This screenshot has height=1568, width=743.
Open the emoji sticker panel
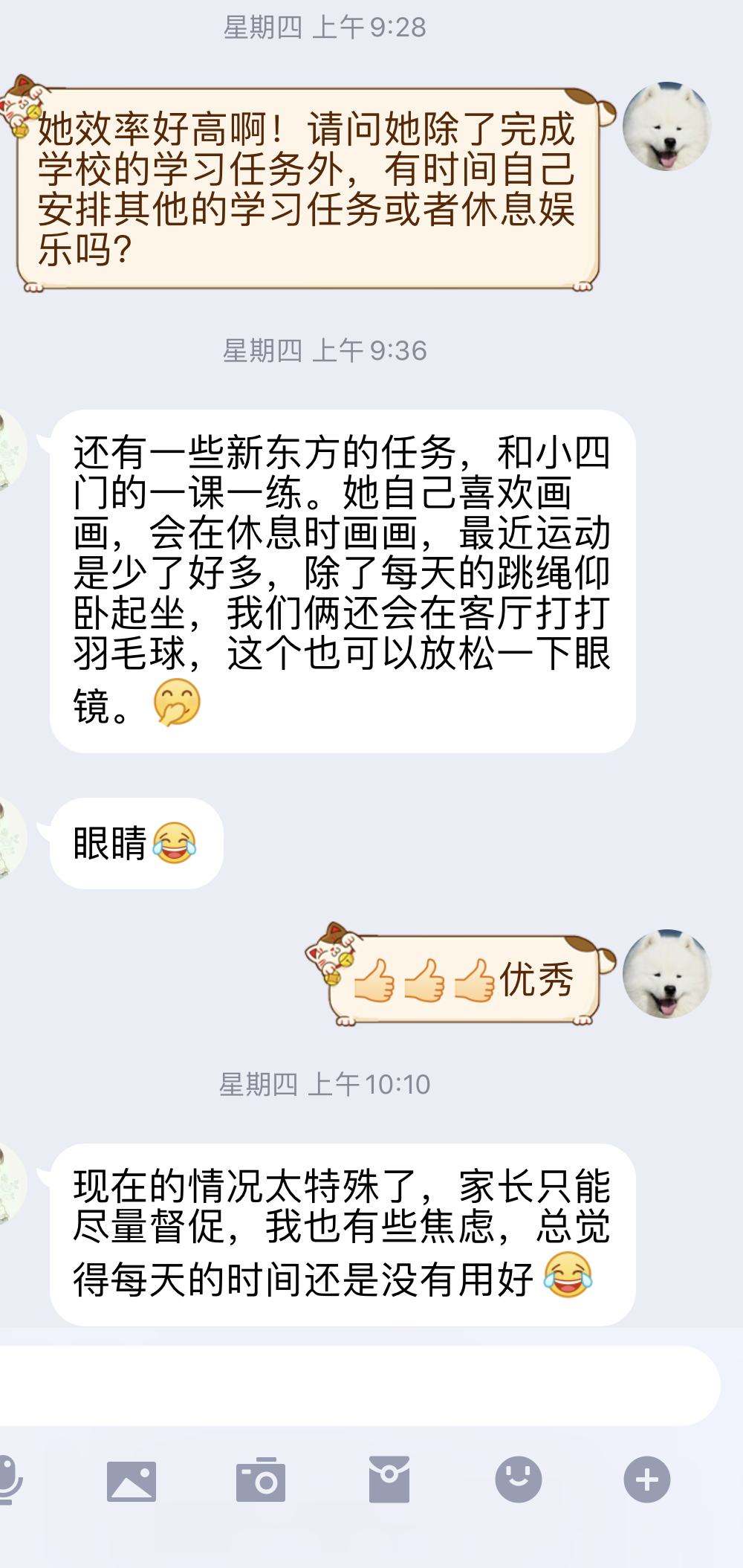coord(518,1480)
